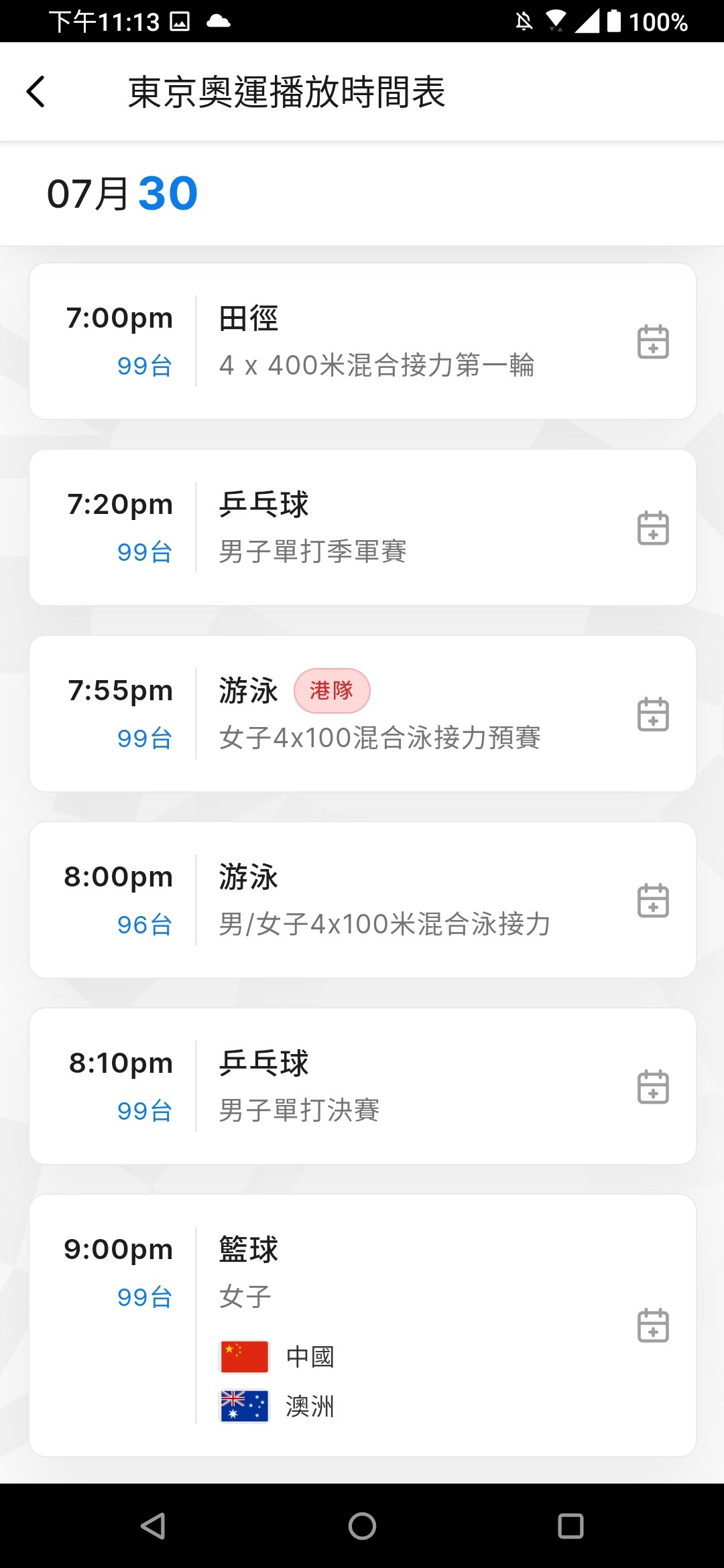Go back using the top-left arrow
The image size is (724, 1568).
point(36,92)
